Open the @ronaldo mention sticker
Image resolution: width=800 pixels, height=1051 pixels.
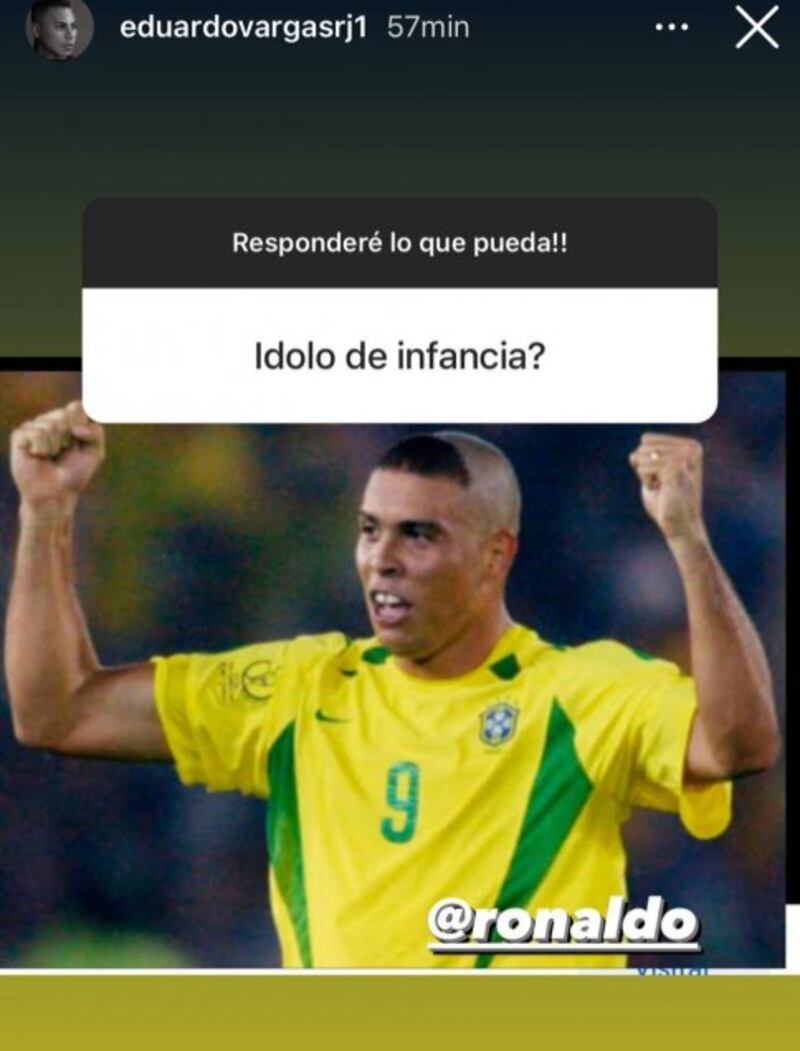pyautogui.click(x=562, y=925)
